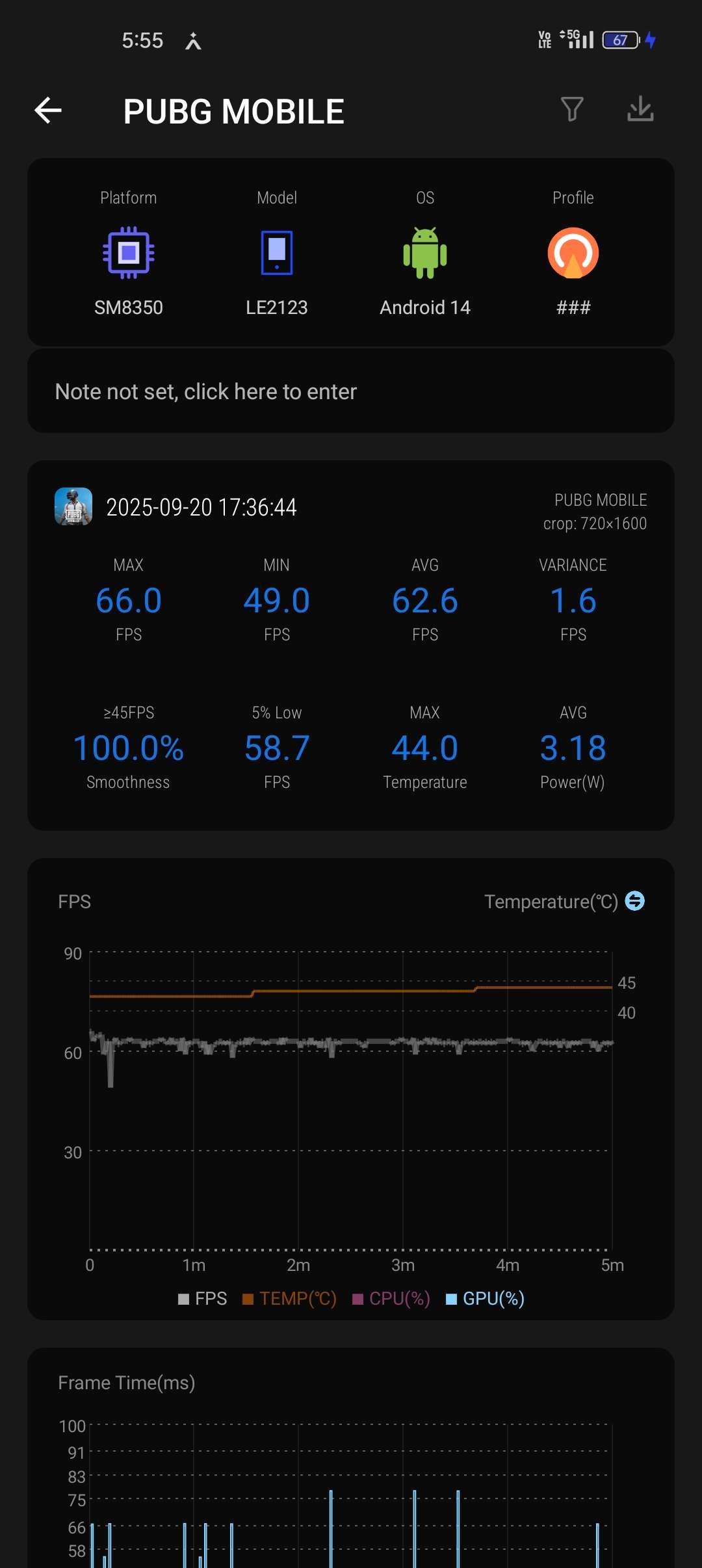Toggle the FPS legend series
This screenshot has width=702, height=1568.
click(x=202, y=1298)
